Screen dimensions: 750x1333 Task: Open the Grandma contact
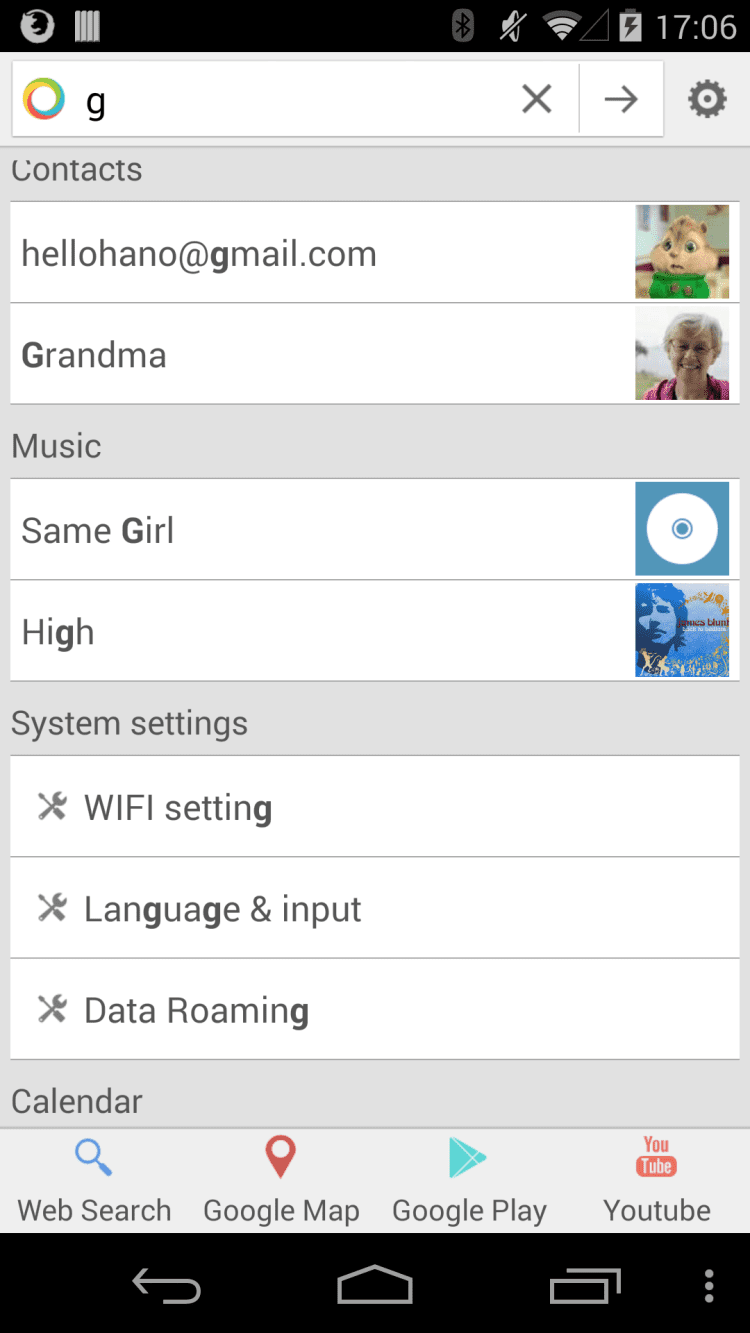point(320,355)
